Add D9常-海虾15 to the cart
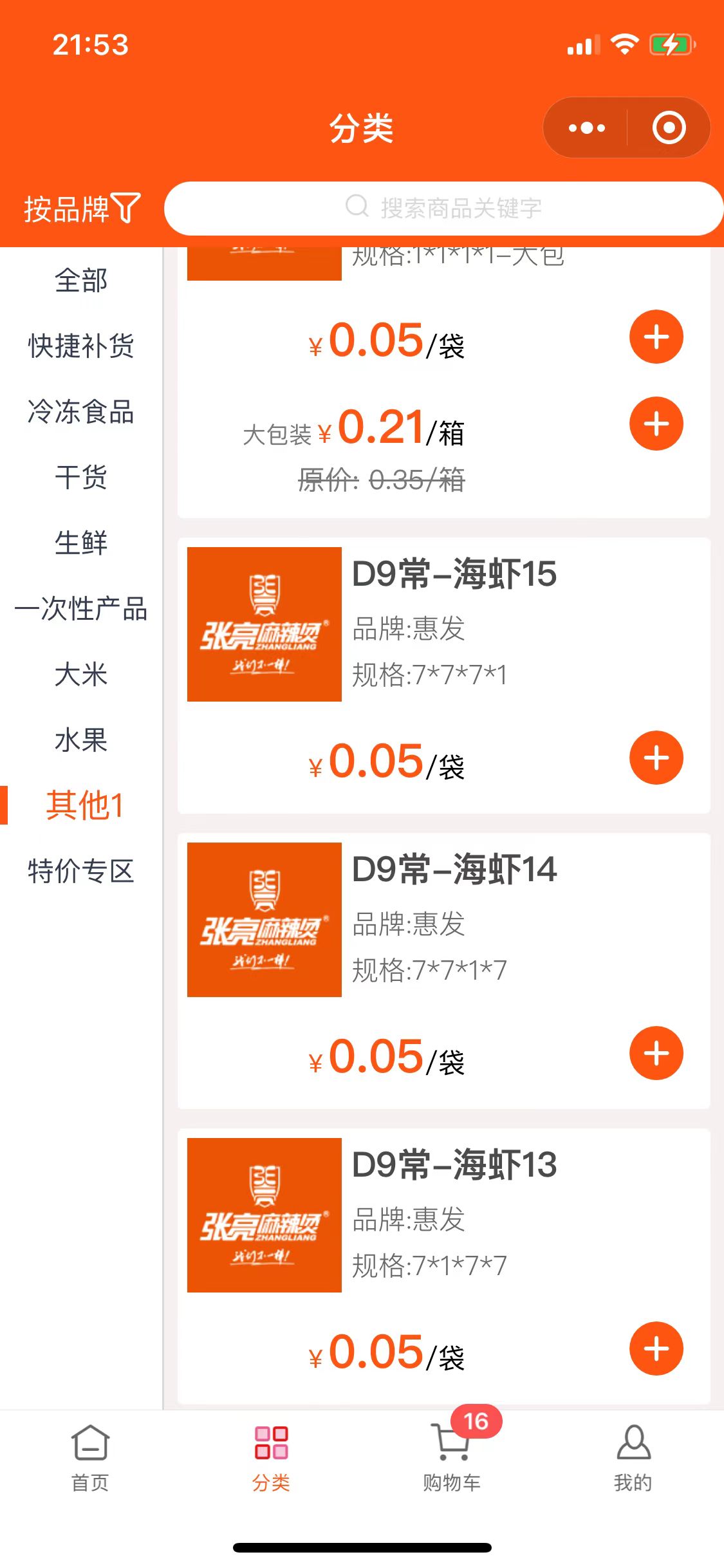 pos(656,758)
